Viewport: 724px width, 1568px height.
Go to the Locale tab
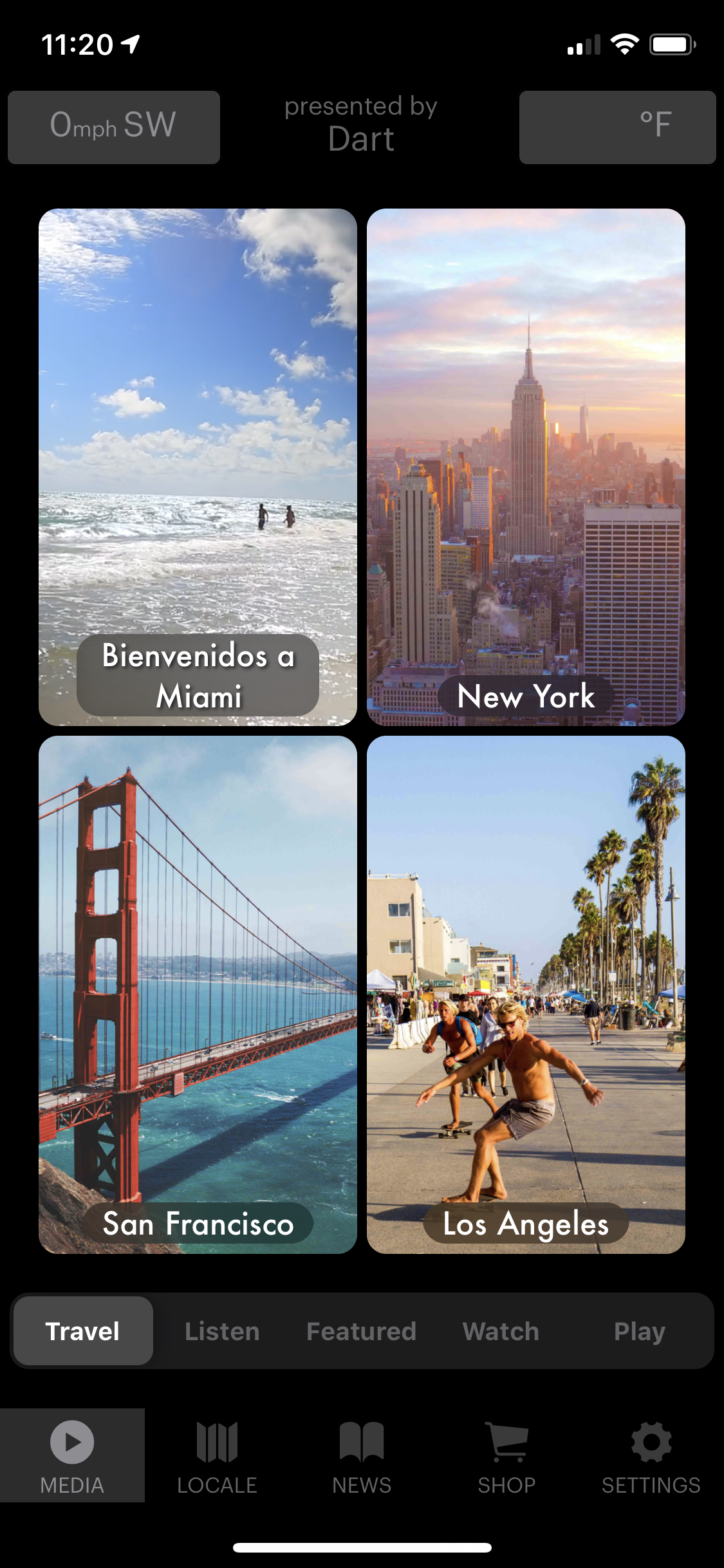tap(217, 1456)
